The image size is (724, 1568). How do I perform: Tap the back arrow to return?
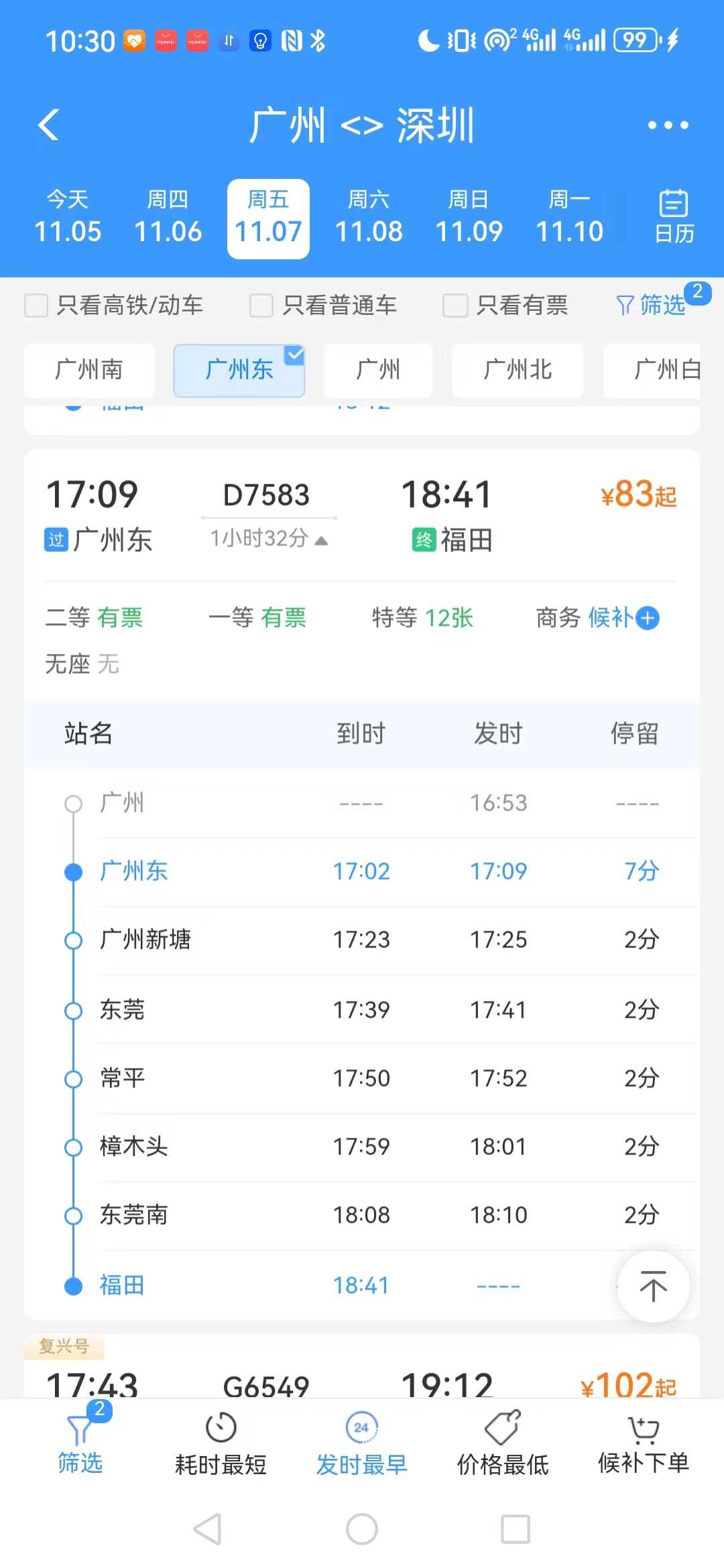[48, 125]
